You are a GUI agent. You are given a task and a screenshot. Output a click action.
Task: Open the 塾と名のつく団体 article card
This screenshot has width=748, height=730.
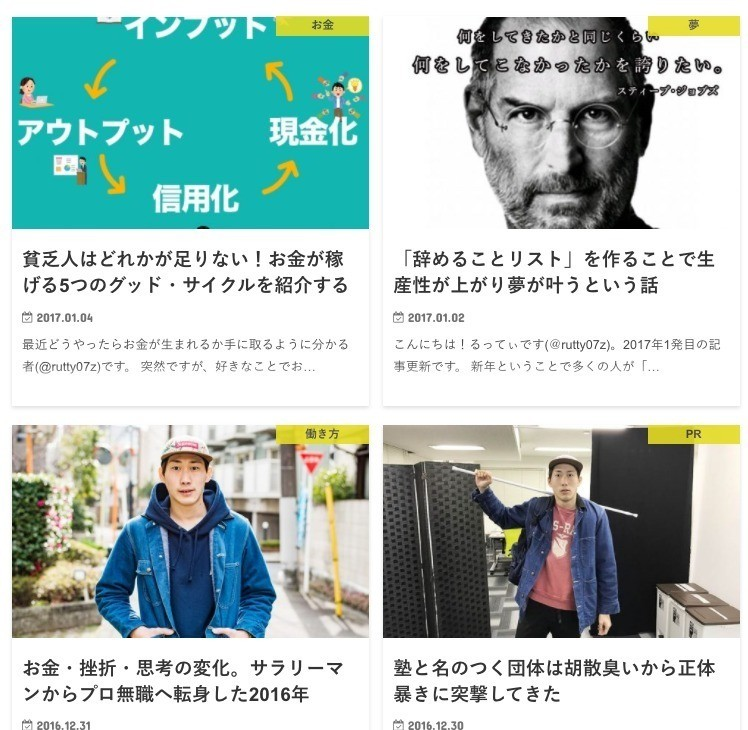555,680
